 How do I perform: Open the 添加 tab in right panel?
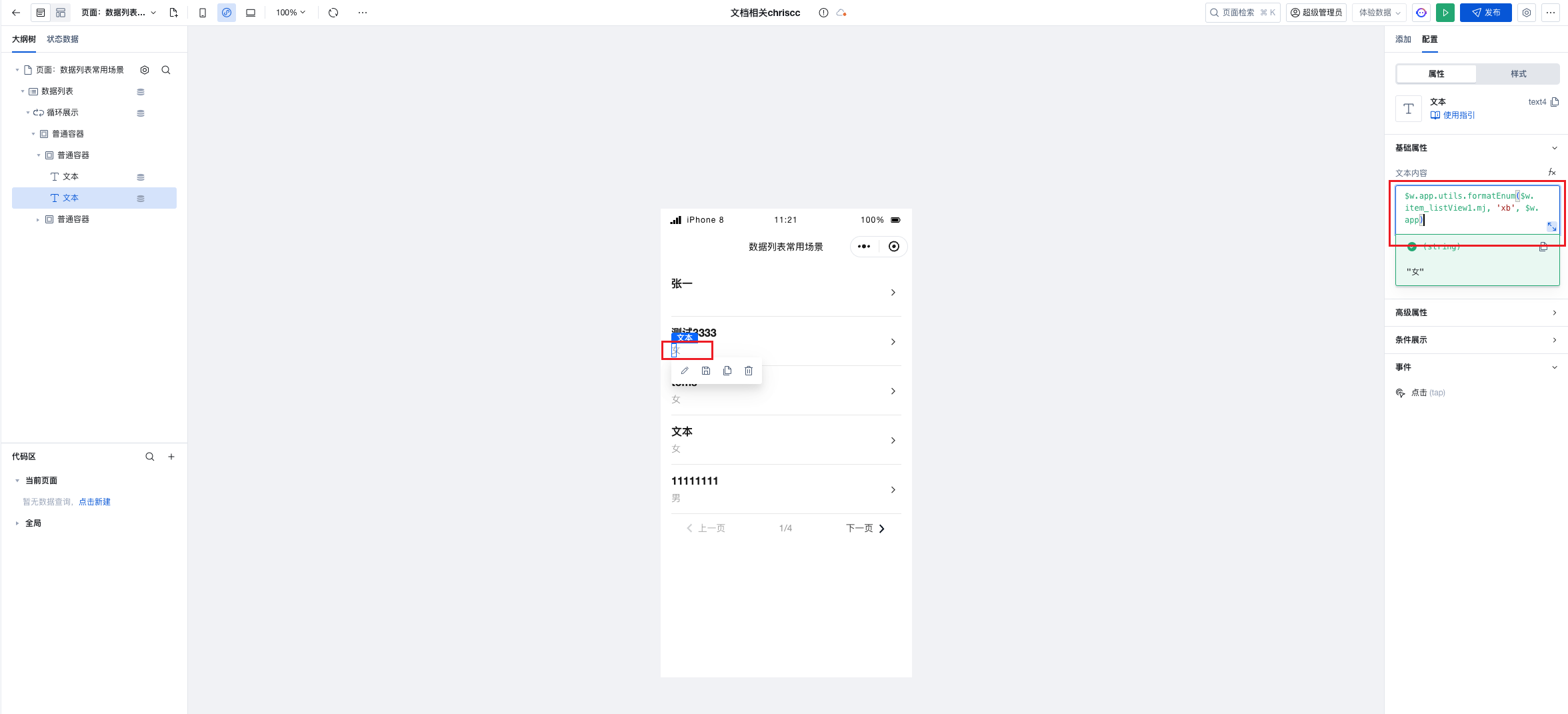[x=1403, y=39]
